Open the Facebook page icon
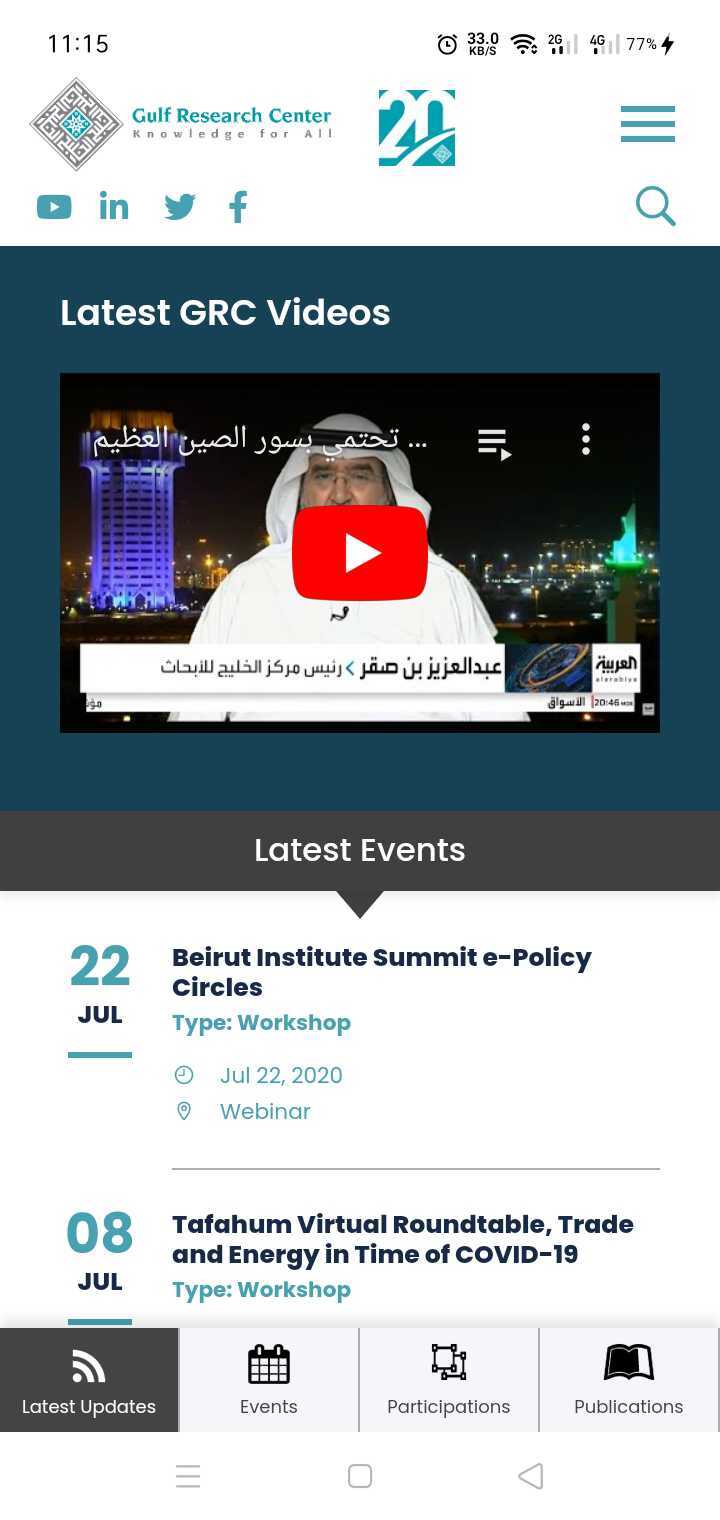The width and height of the screenshot is (720, 1520). pos(238,207)
